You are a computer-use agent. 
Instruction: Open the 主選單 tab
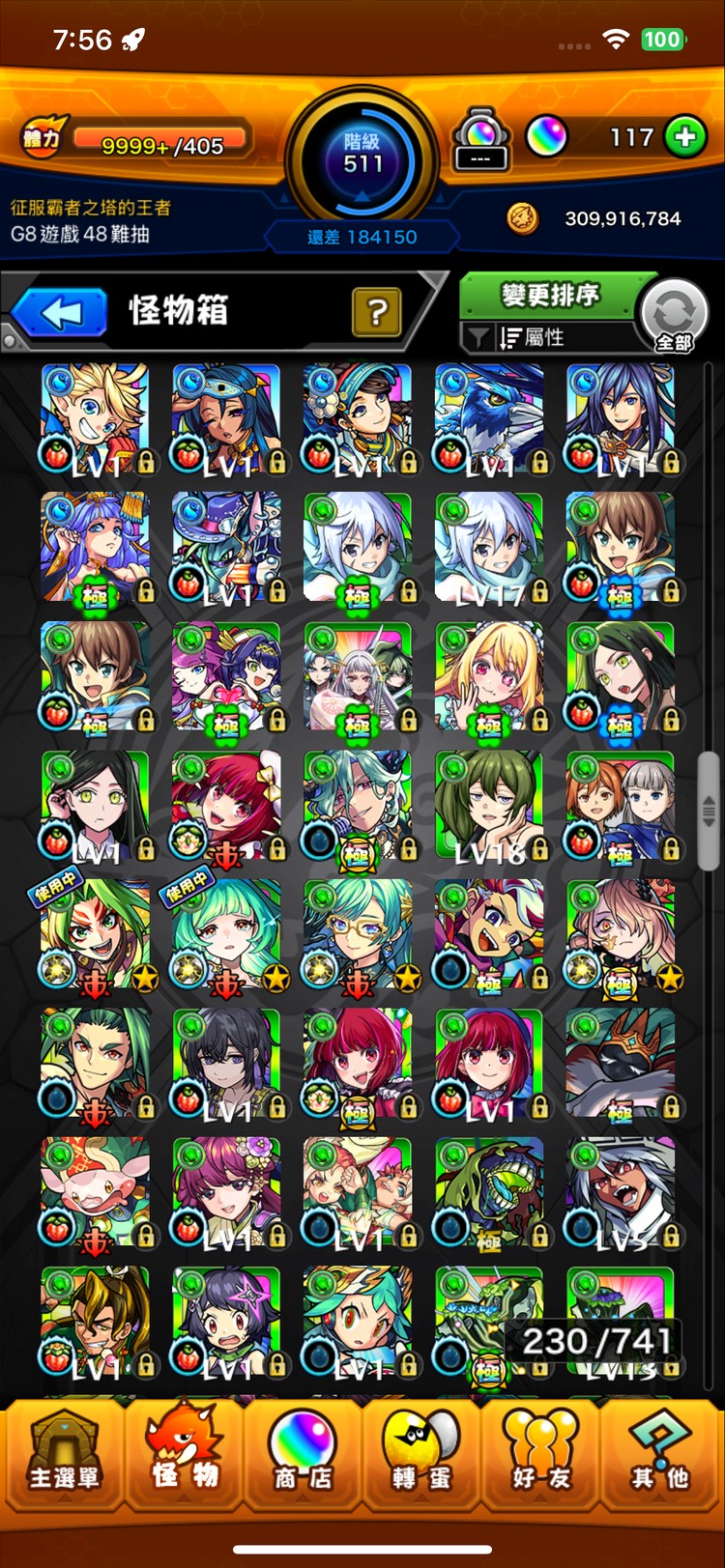pyautogui.click(x=64, y=1457)
